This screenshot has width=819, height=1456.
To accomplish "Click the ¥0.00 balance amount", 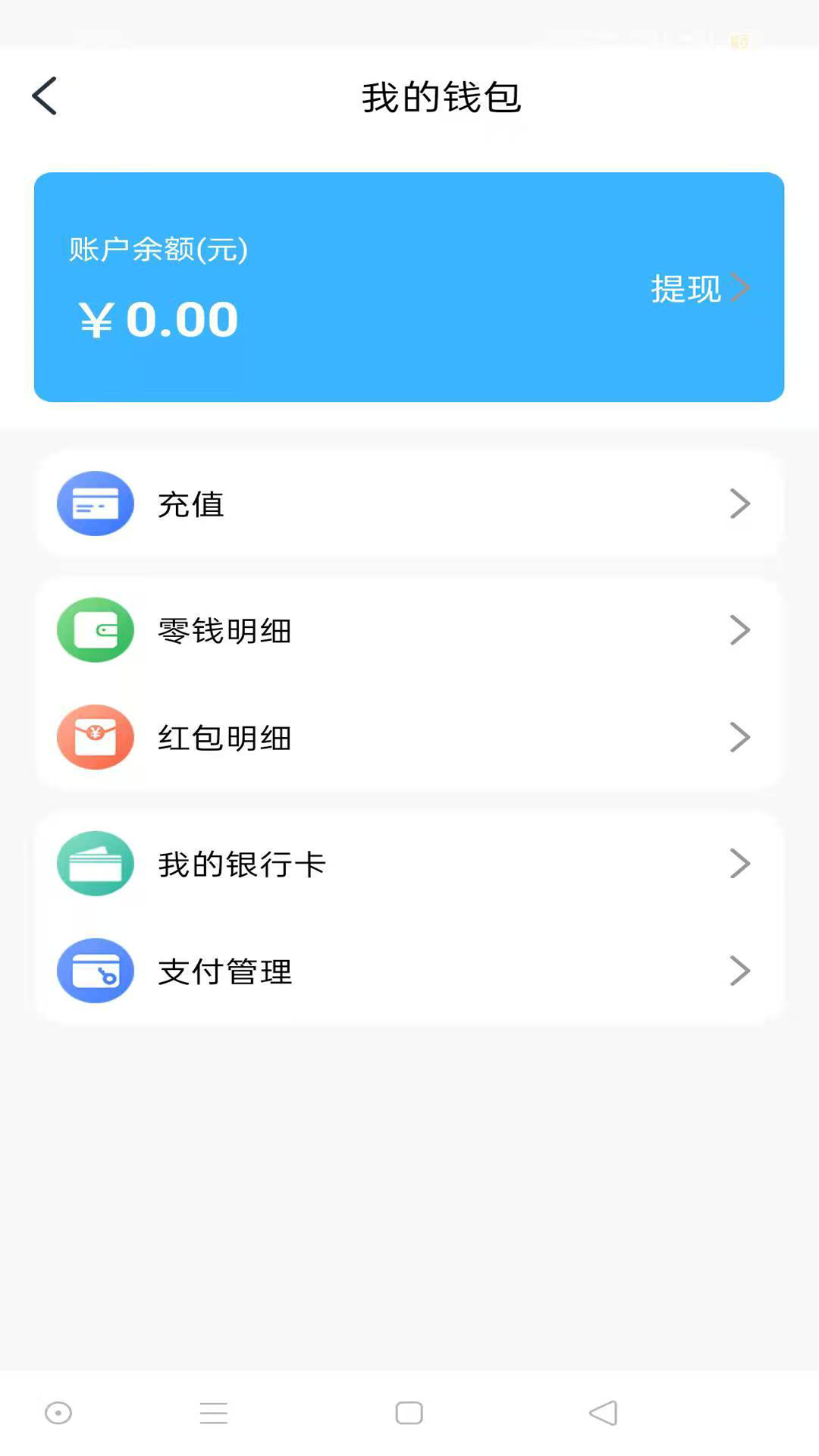I will click(157, 319).
